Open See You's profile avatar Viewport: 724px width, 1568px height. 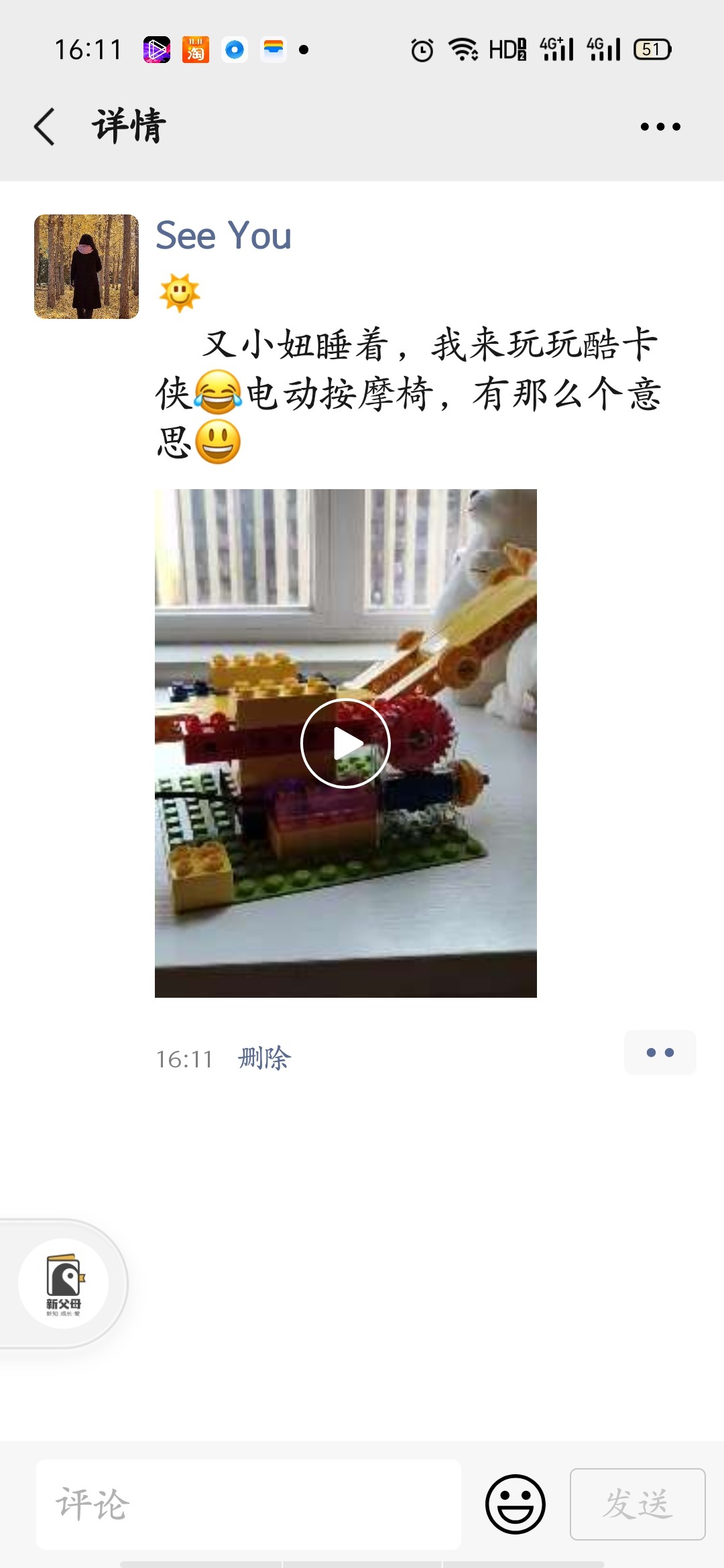click(x=86, y=267)
